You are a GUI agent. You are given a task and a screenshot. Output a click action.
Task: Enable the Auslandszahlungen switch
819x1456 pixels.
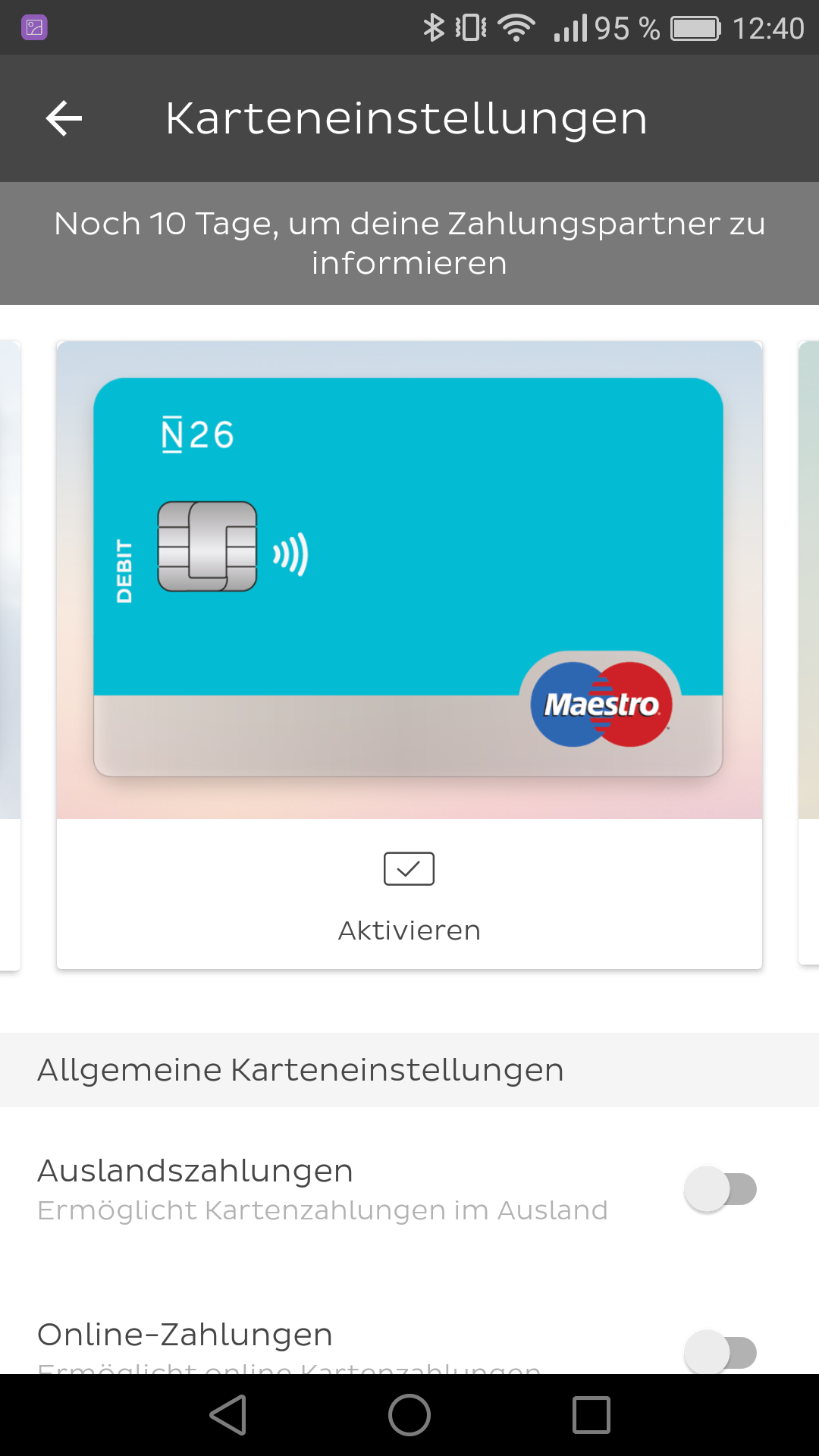720,1189
